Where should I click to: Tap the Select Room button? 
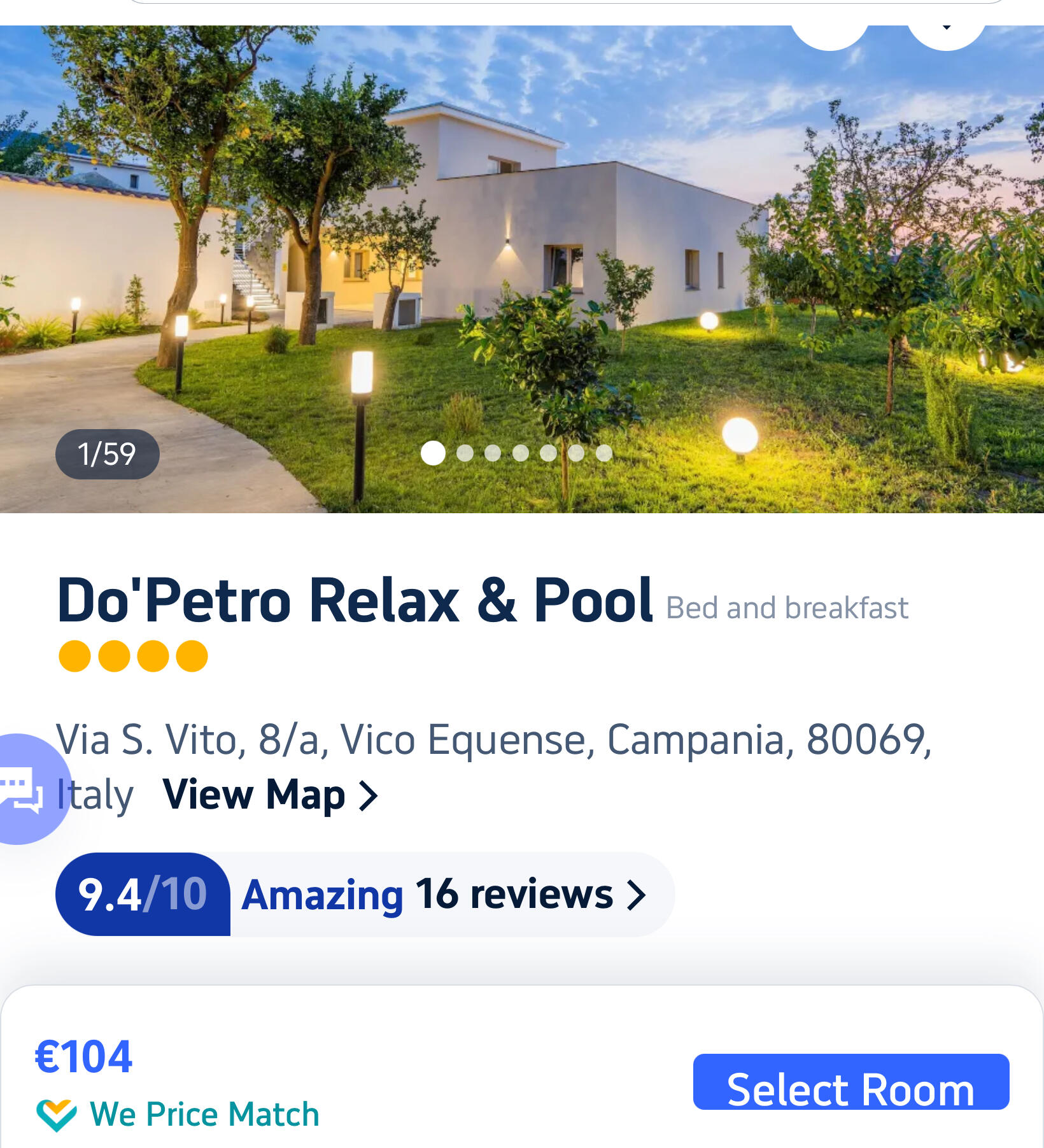(x=850, y=1082)
